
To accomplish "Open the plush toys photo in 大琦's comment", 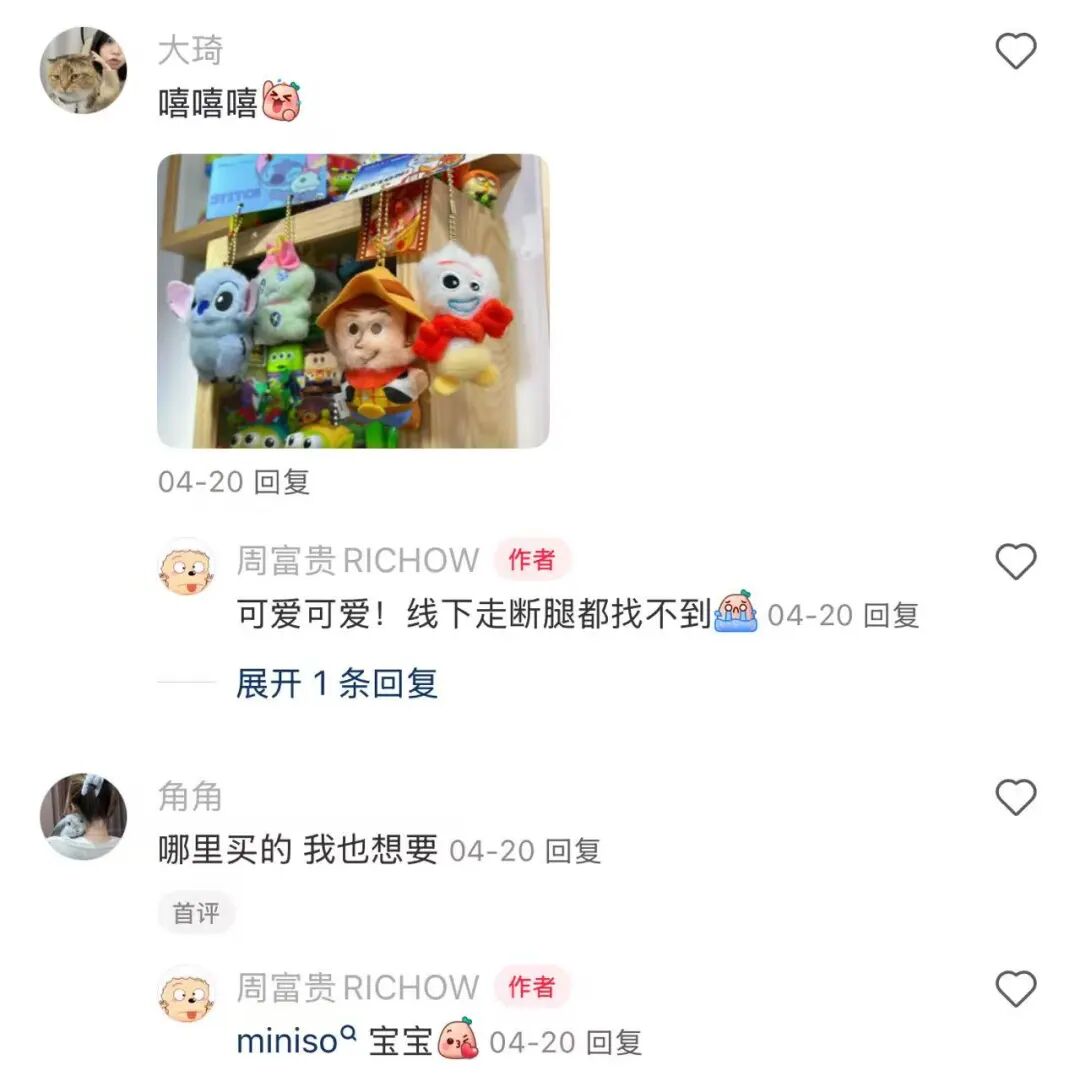I will 353,300.
